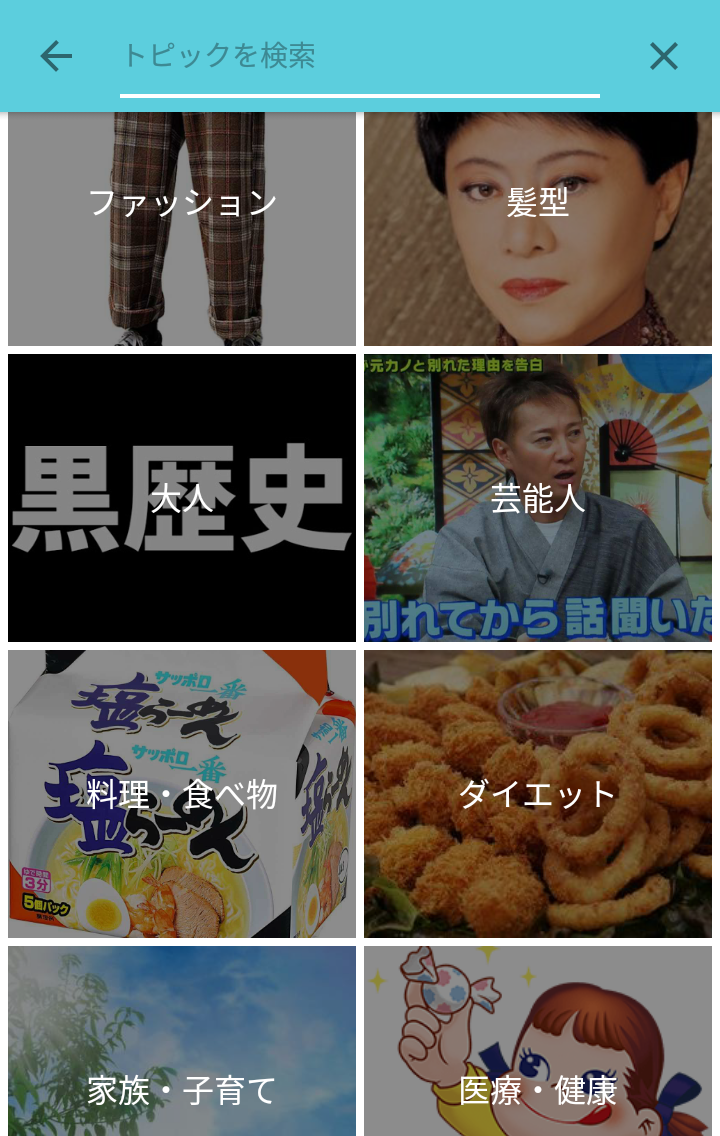The image size is (720, 1136).
Task: Tap the Peko-chan image for 医療・健康
Action: coord(538,1040)
